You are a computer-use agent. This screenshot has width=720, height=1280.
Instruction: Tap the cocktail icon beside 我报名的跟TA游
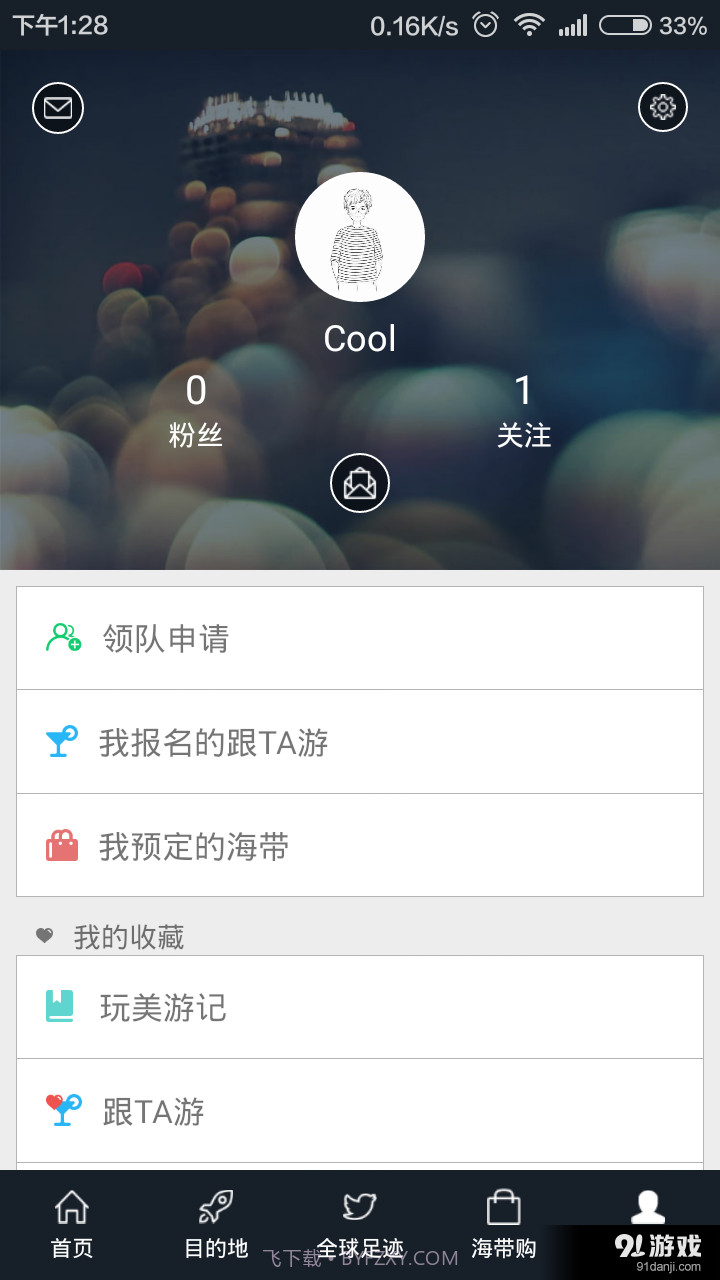60,741
